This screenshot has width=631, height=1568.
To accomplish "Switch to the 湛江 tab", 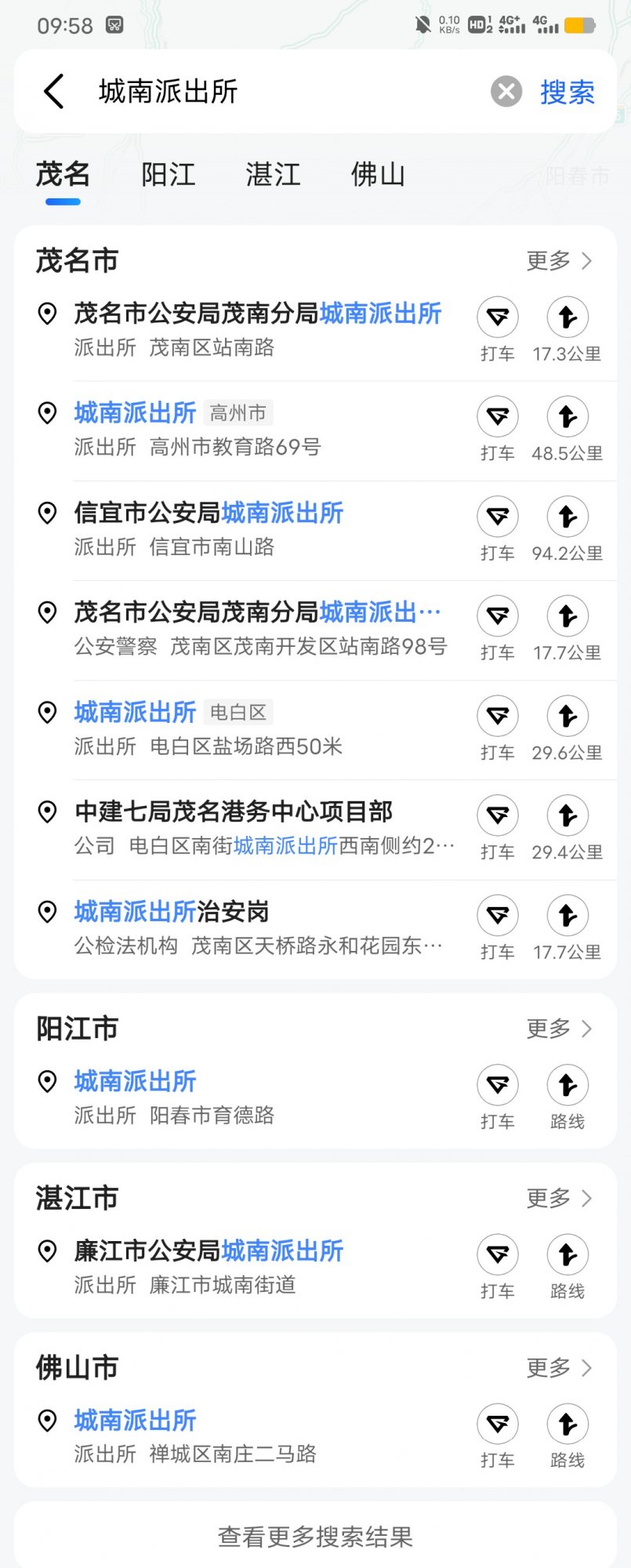I will (x=273, y=174).
